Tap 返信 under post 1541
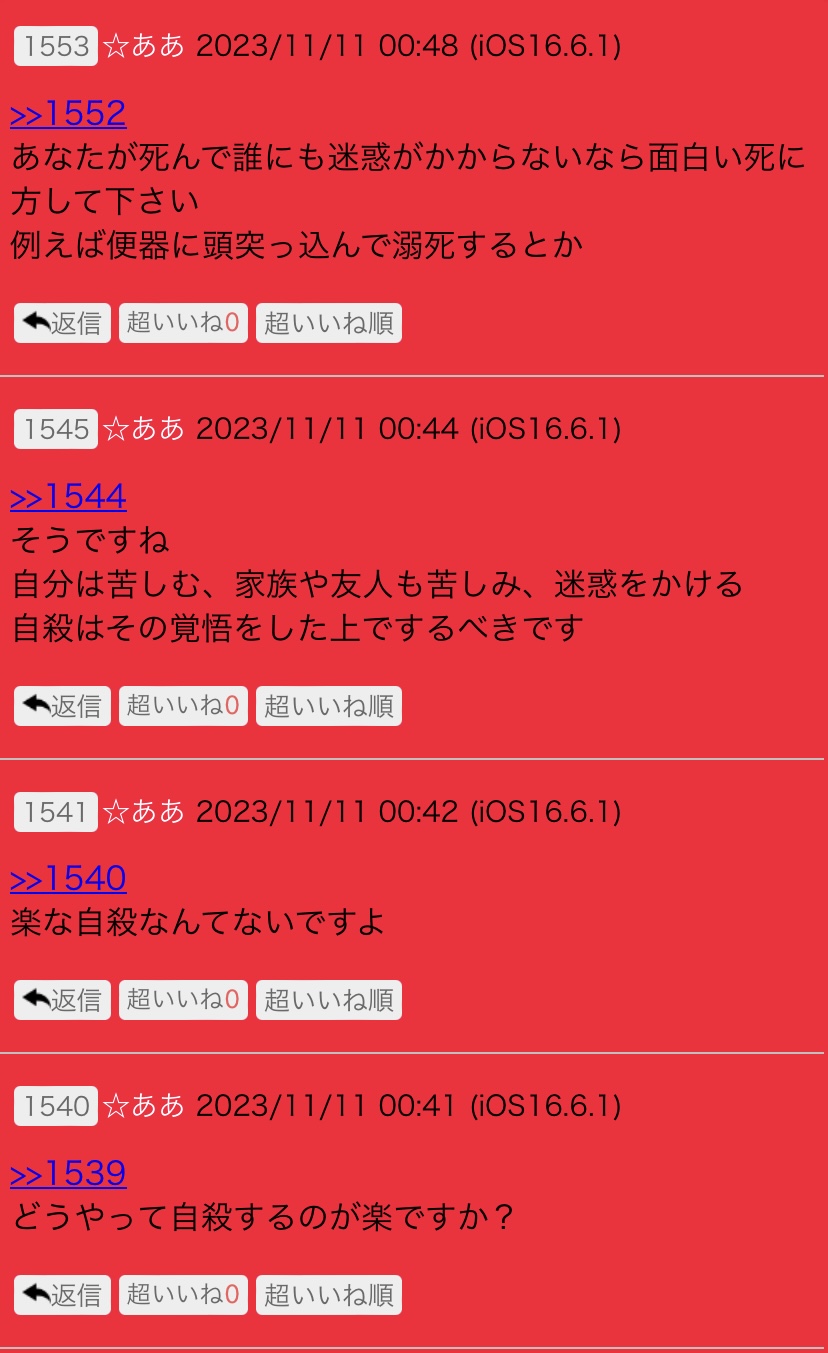This screenshot has height=1353, width=828. (62, 1000)
